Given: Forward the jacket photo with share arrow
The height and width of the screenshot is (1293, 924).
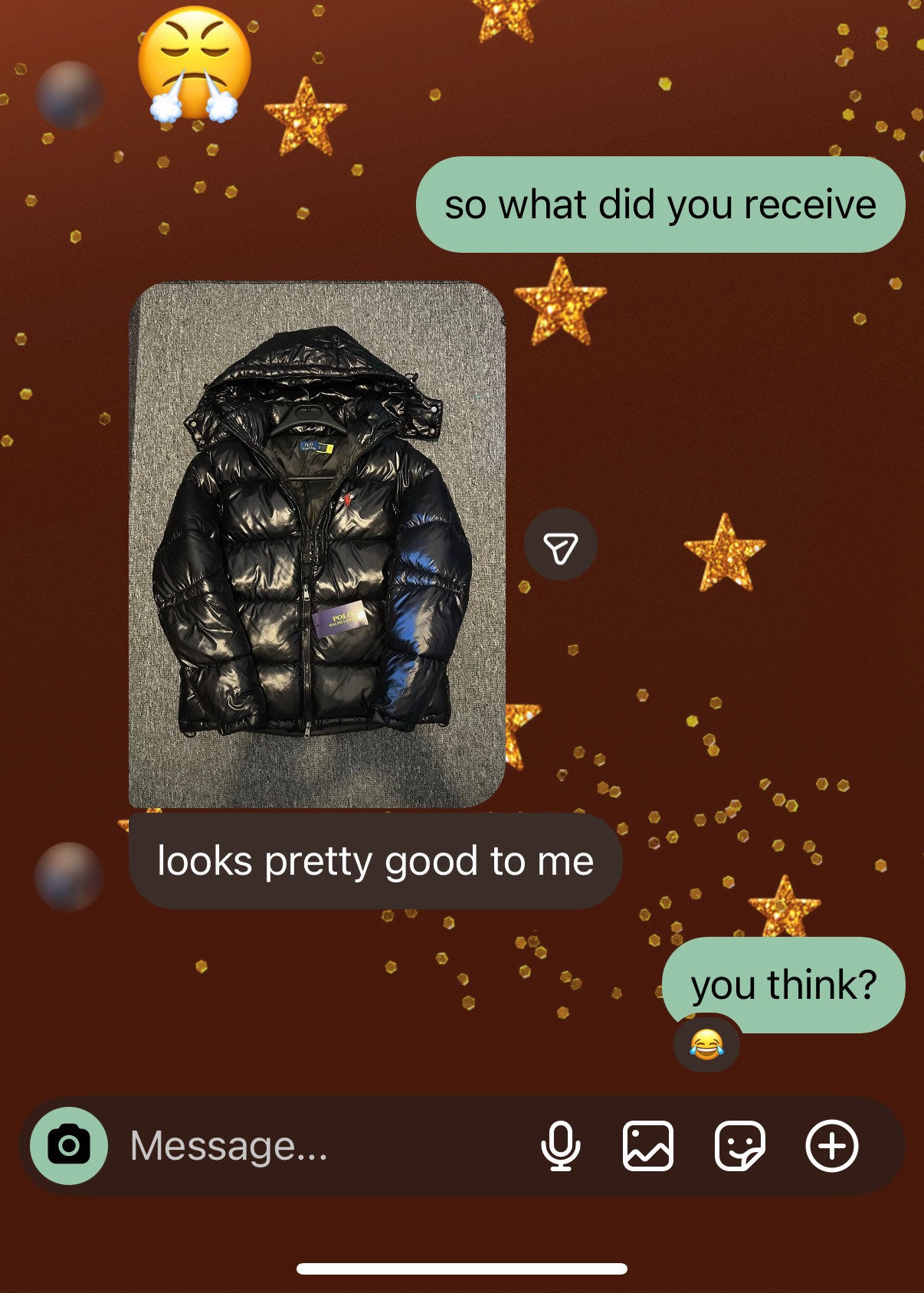Looking at the screenshot, I should coord(560,545).
